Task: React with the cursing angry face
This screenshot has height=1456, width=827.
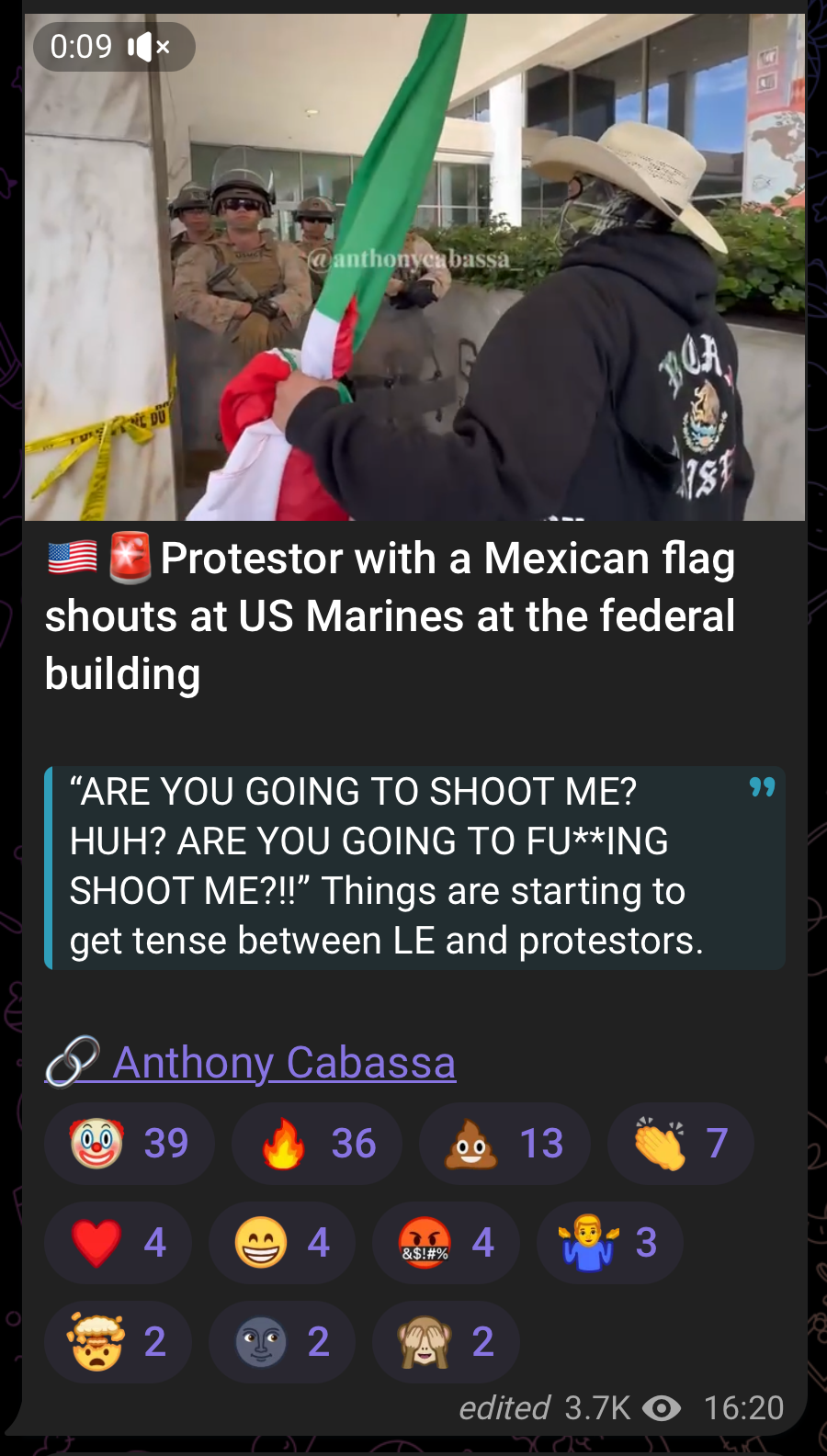Action: [446, 1243]
